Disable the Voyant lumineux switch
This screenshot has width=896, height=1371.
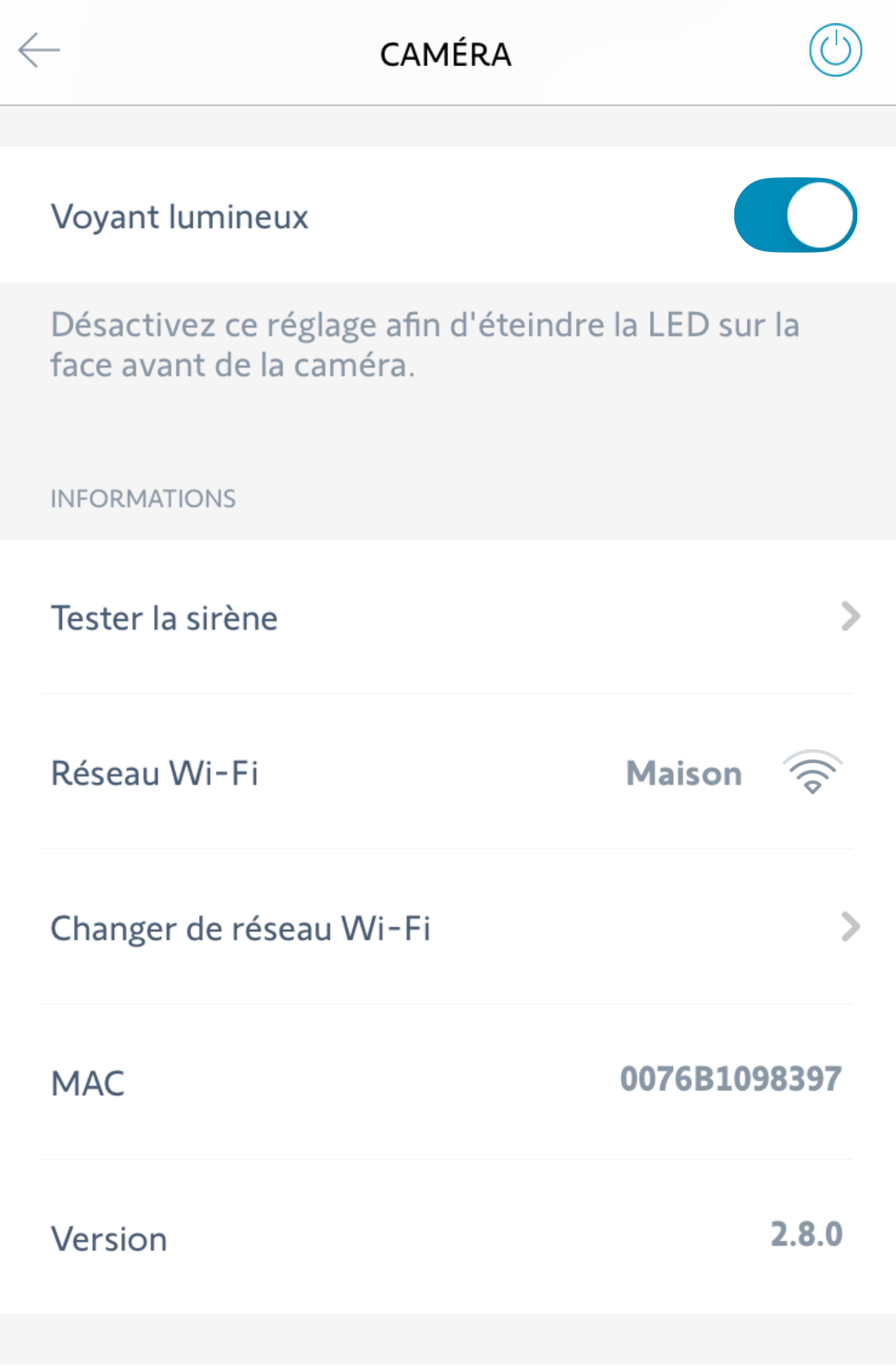pyautogui.click(x=795, y=215)
